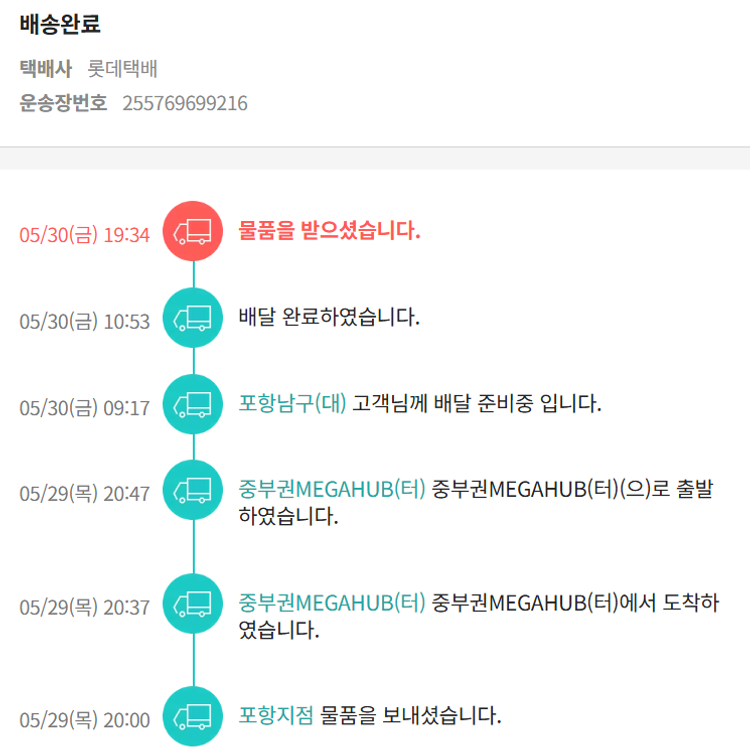Open 중부권MEGAHUB(터) link in the 20:37 entry
Screen dimensions: 750x751
click(332, 603)
